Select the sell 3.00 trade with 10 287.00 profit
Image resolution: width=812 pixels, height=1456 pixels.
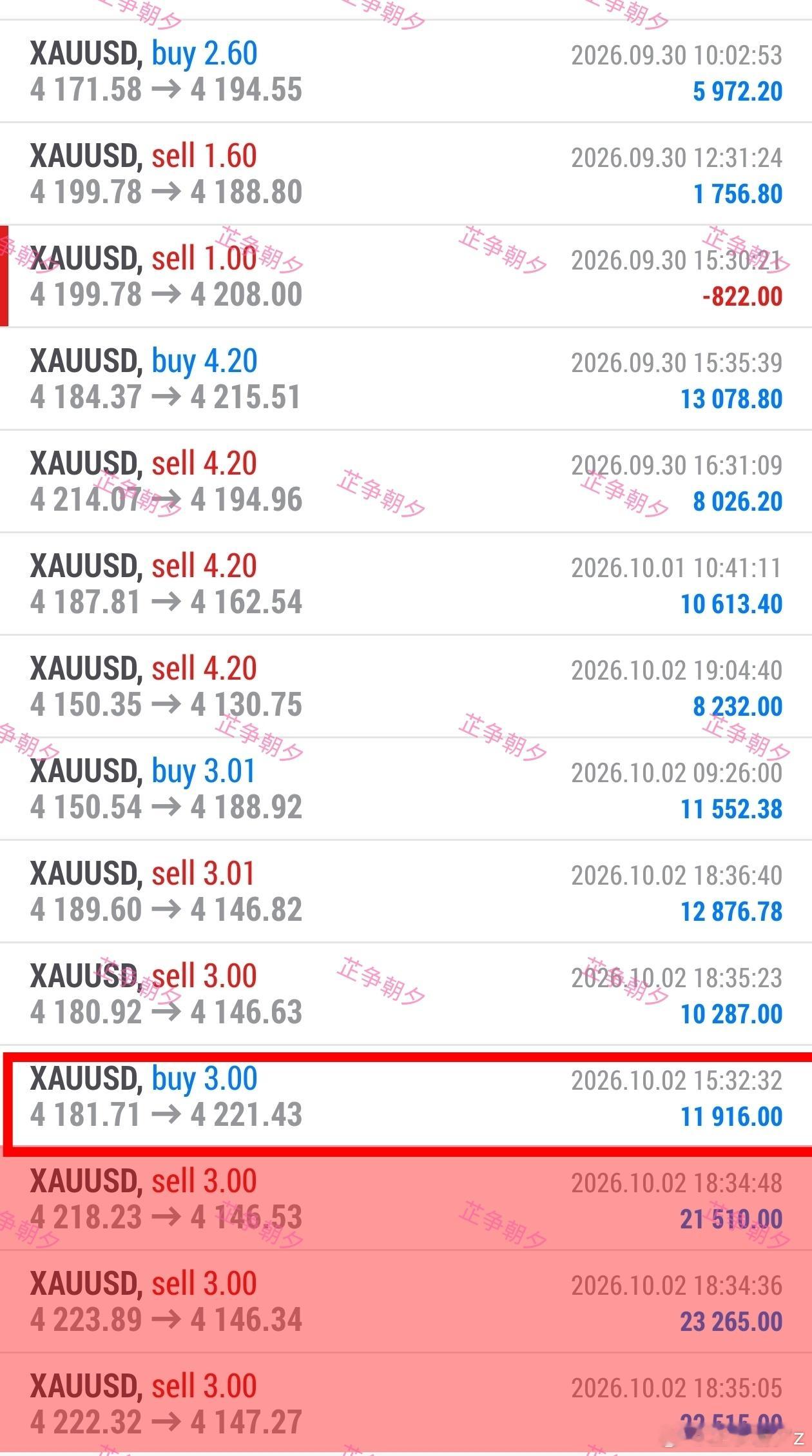pos(406,994)
